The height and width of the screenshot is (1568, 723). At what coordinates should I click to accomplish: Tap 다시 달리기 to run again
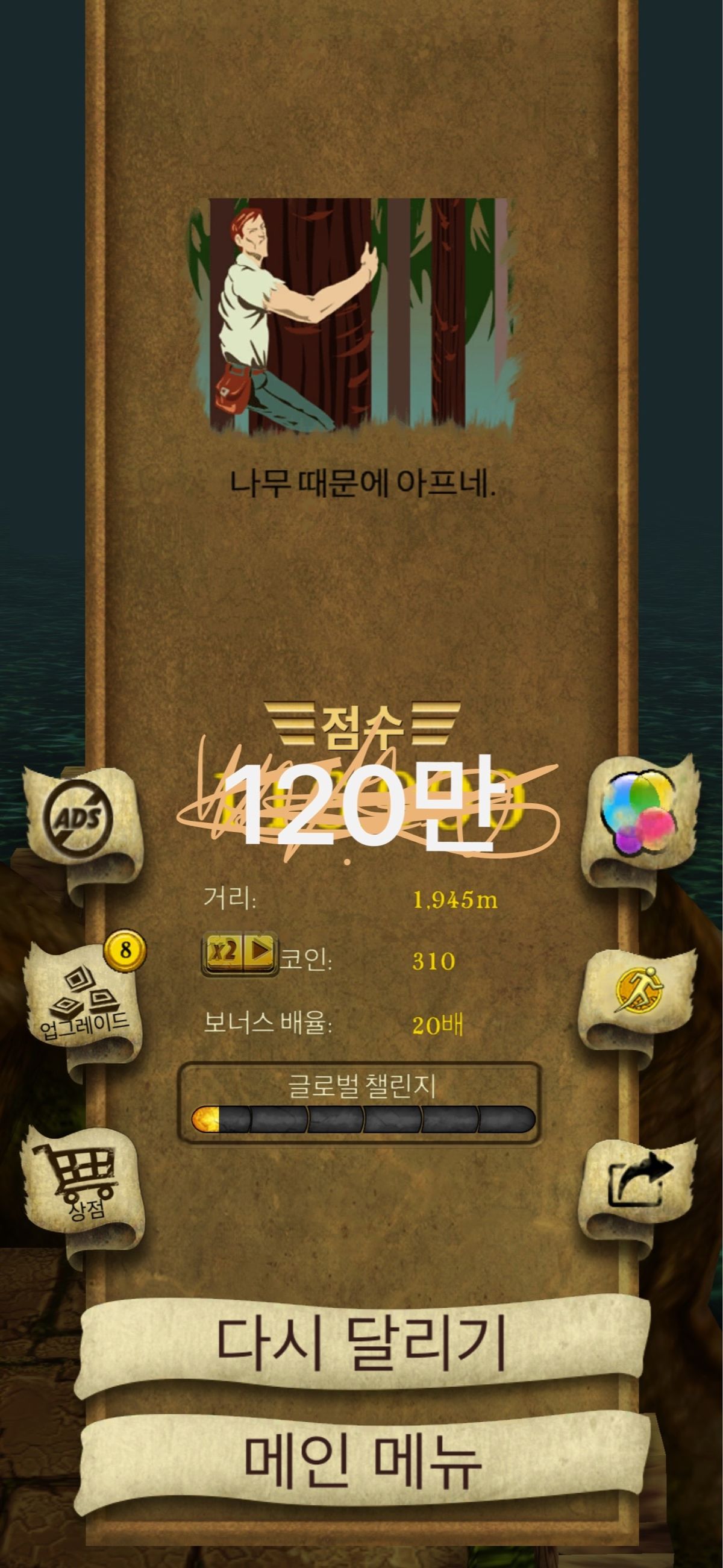coord(361,1341)
